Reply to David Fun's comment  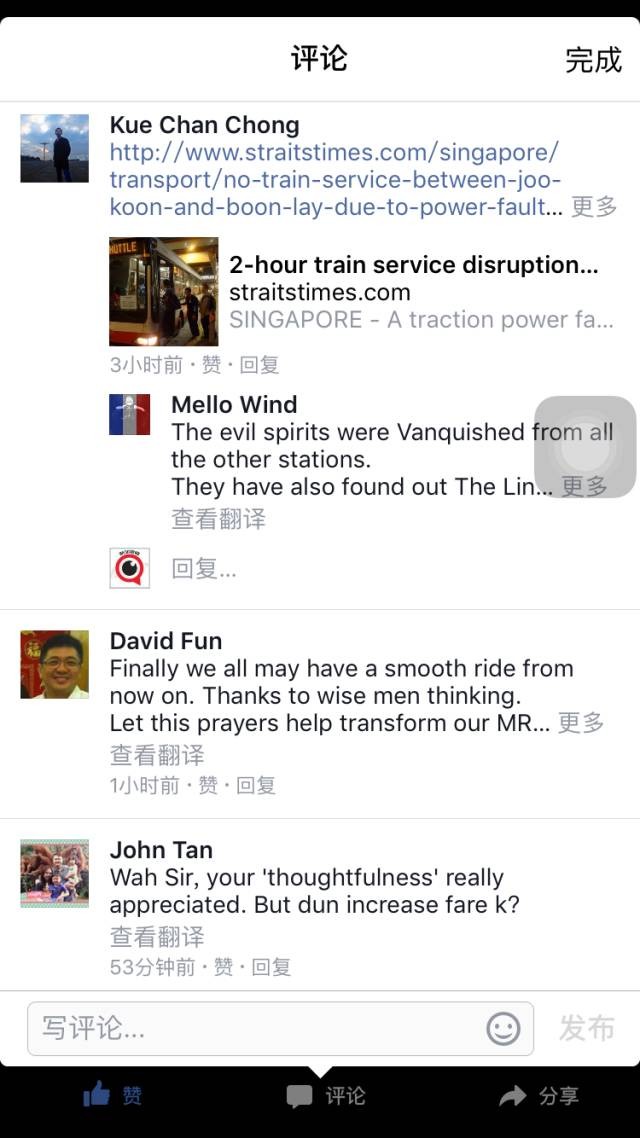point(256,786)
